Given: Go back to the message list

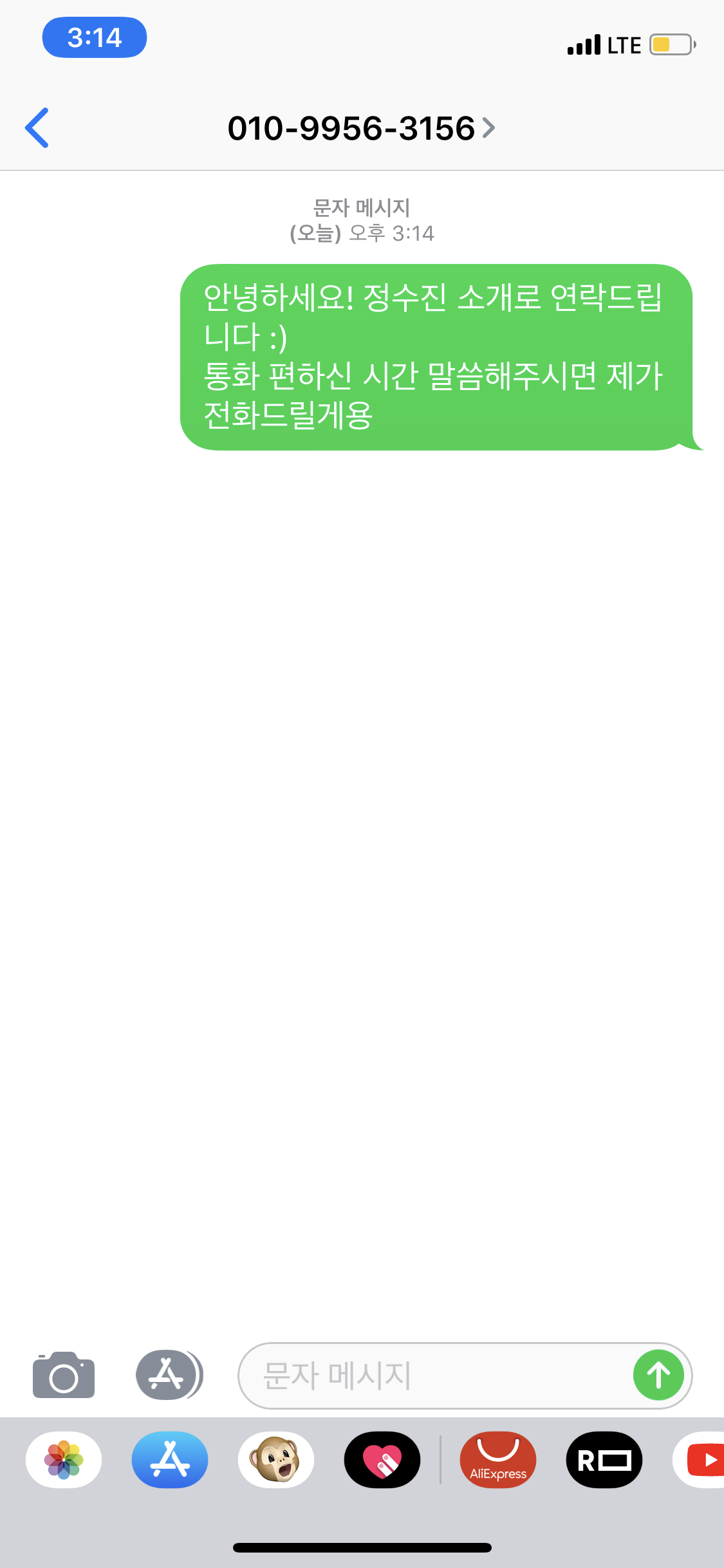Looking at the screenshot, I should click(x=37, y=127).
